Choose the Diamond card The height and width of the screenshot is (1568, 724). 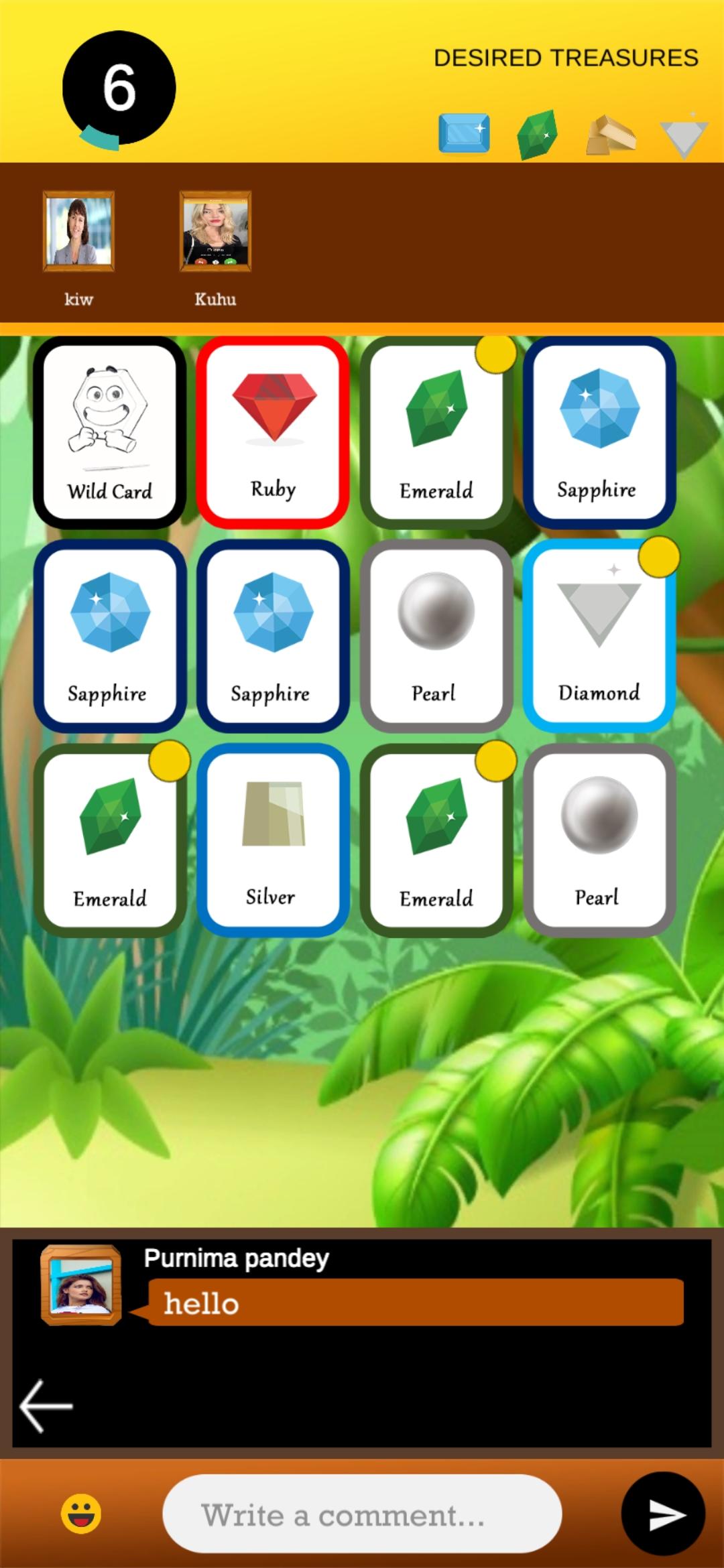click(599, 637)
